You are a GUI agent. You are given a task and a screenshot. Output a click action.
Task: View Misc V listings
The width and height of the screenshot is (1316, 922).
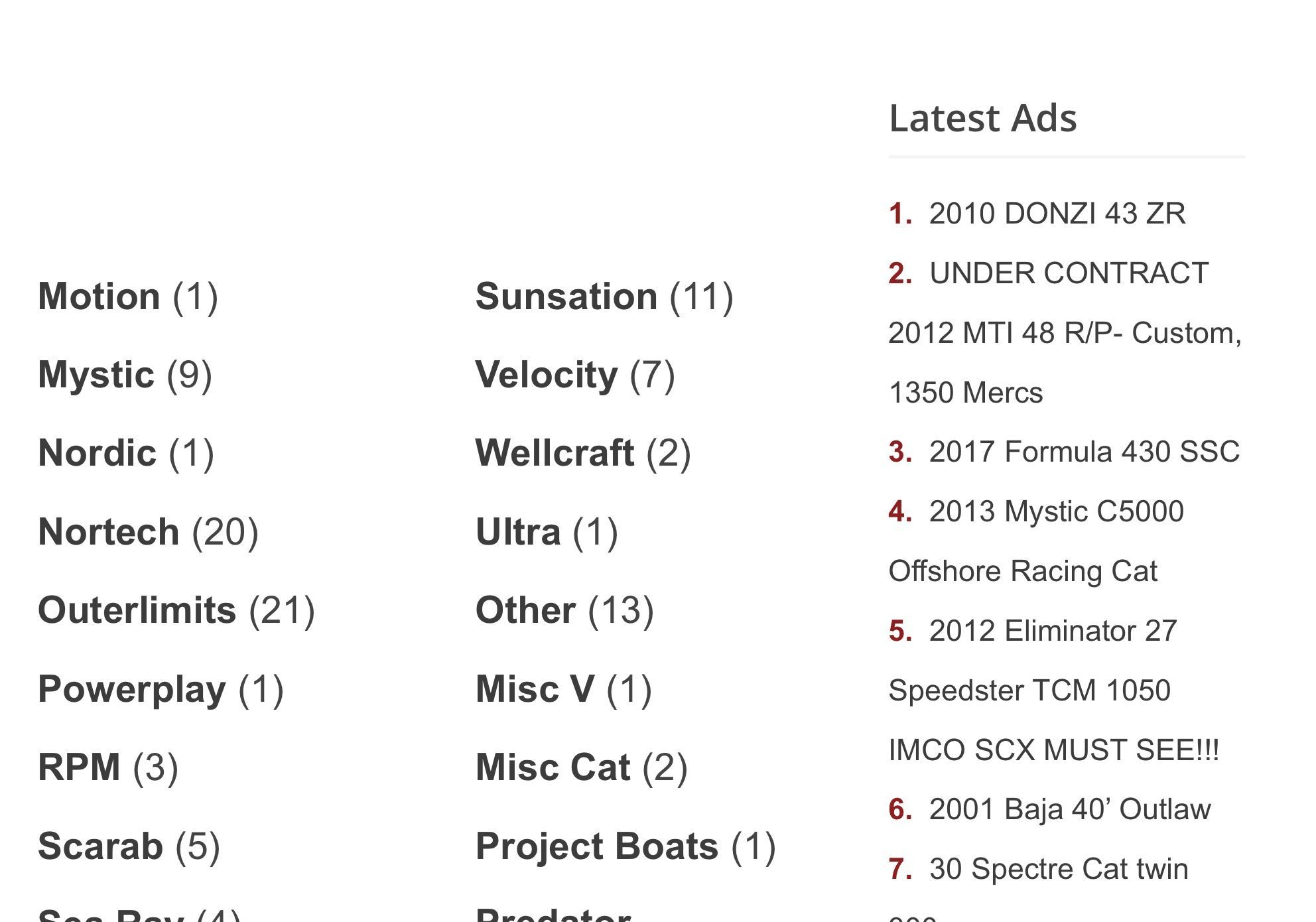tap(535, 689)
